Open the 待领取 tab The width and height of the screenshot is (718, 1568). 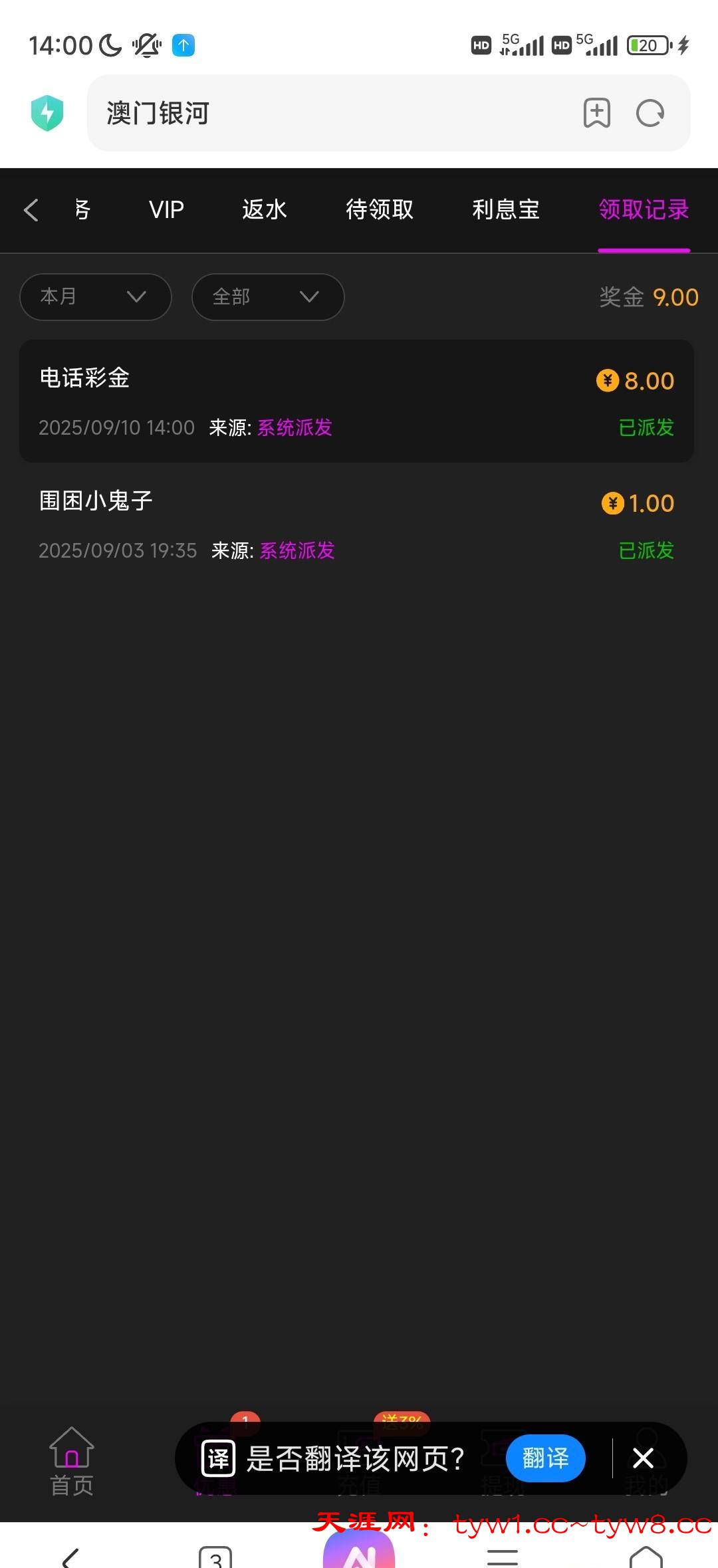pyautogui.click(x=379, y=210)
